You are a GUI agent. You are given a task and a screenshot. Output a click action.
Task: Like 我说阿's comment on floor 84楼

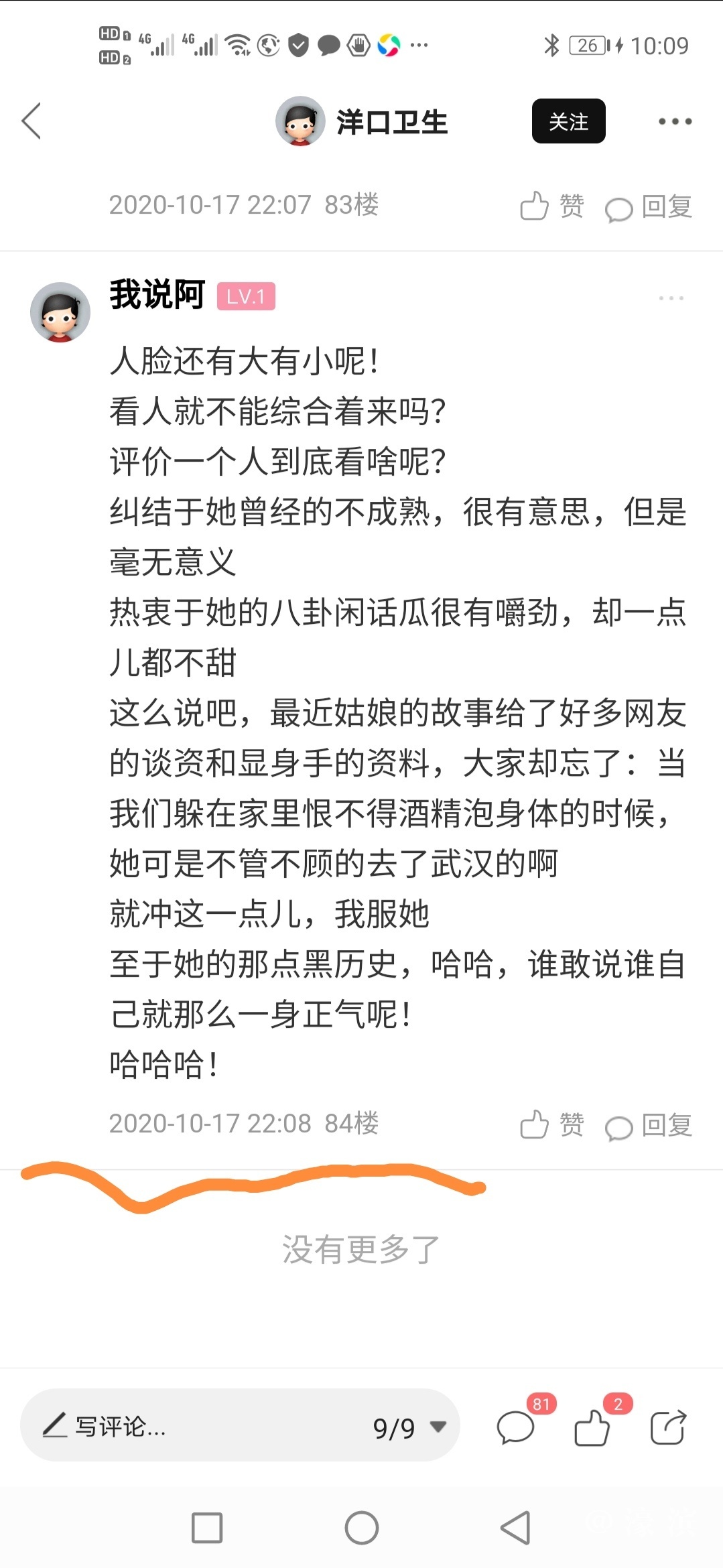pyautogui.click(x=552, y=1124)
